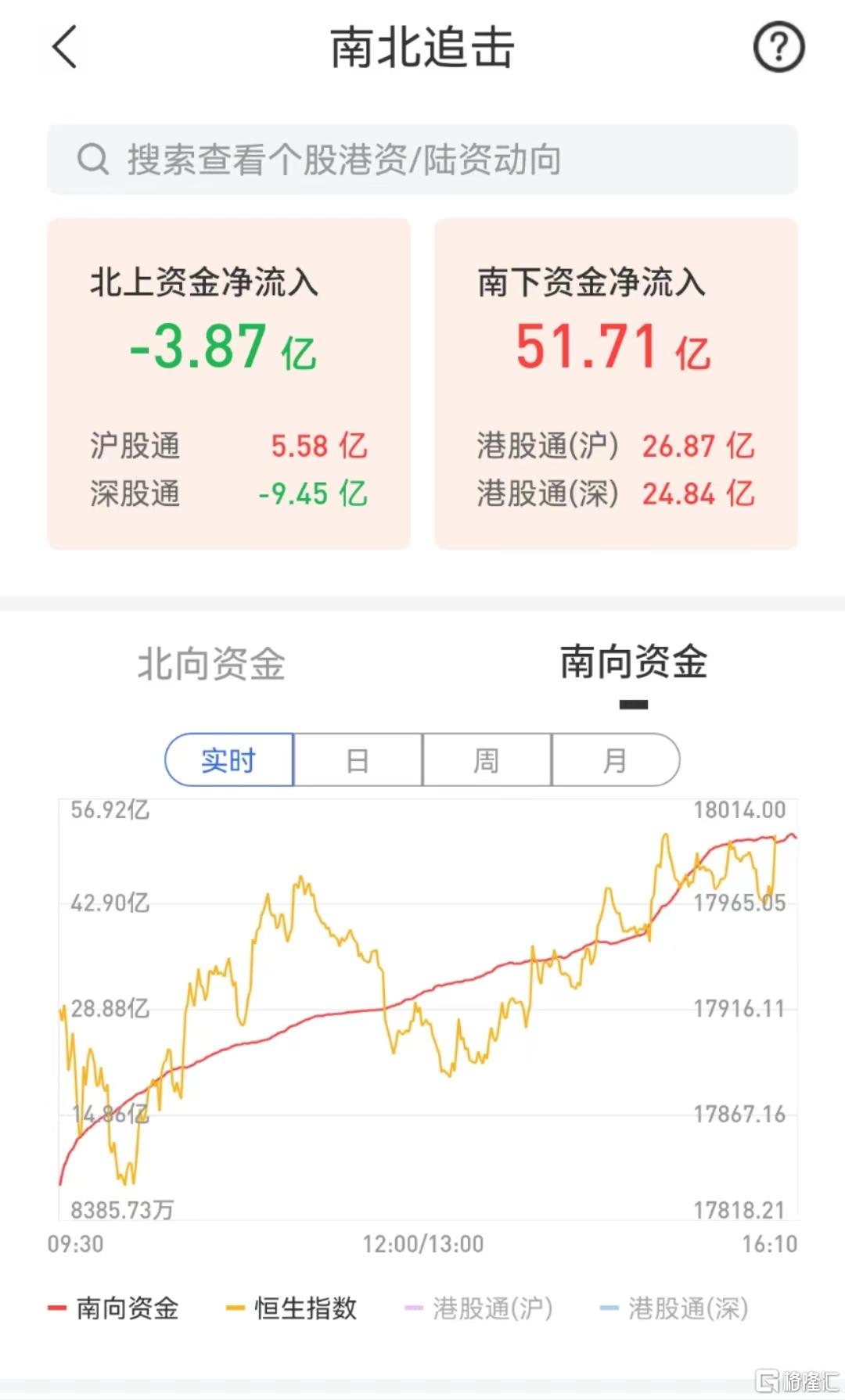The image size is (845, 1400).
Task: Toggle the 南向资金 legend line
Action: (113, 1308)
